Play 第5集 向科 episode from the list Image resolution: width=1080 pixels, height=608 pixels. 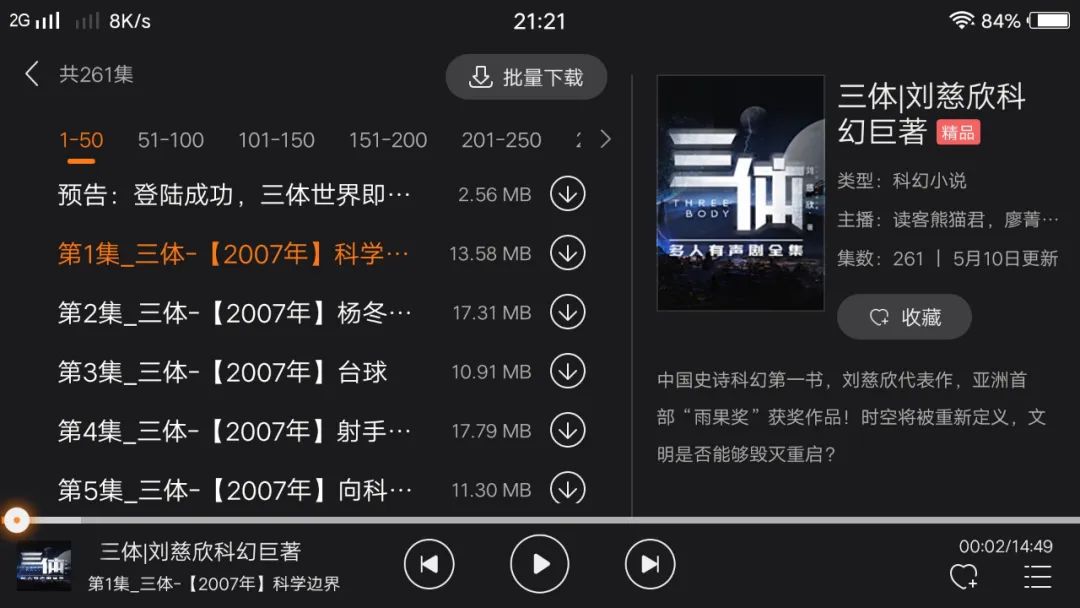pos(235,490)
